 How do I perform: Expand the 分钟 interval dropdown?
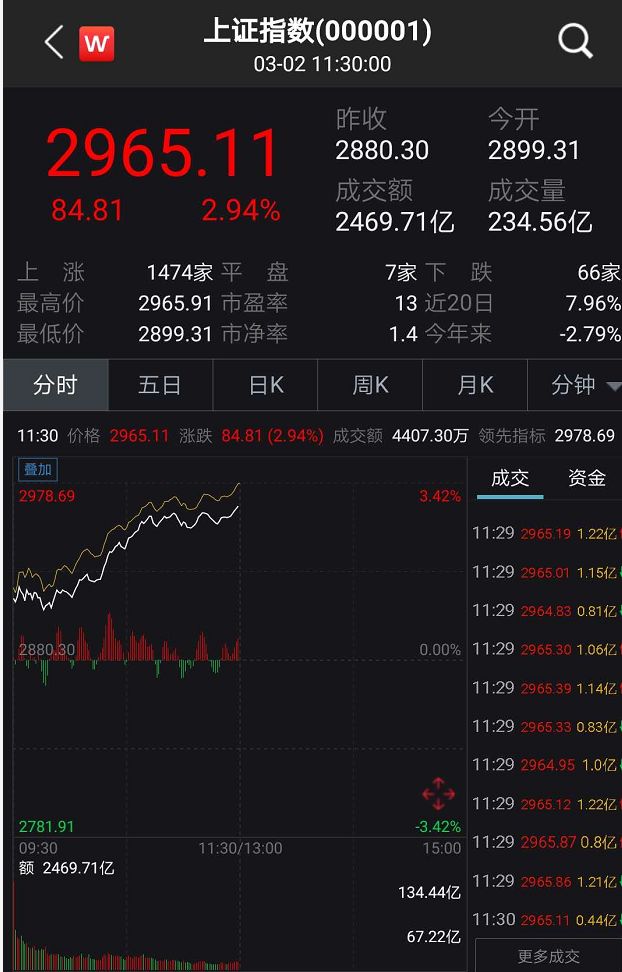coord(584,385)
